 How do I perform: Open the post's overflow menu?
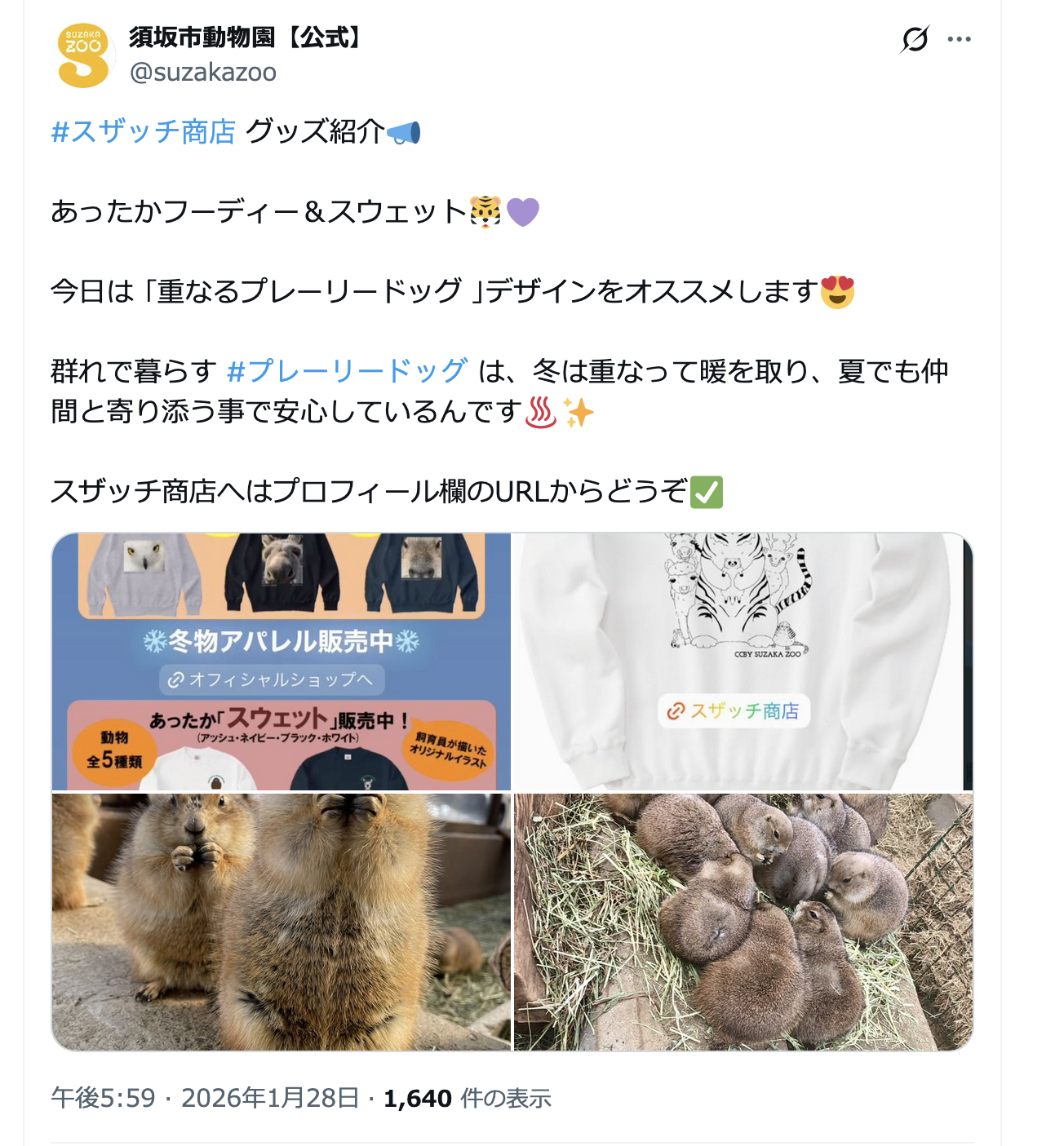[959, 39]
